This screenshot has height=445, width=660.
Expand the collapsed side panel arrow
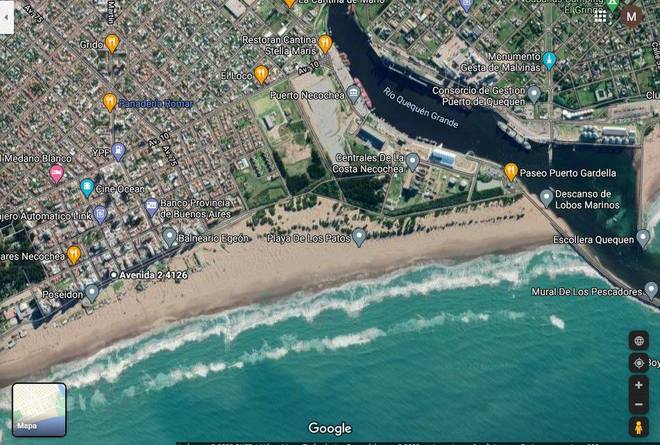6,17
